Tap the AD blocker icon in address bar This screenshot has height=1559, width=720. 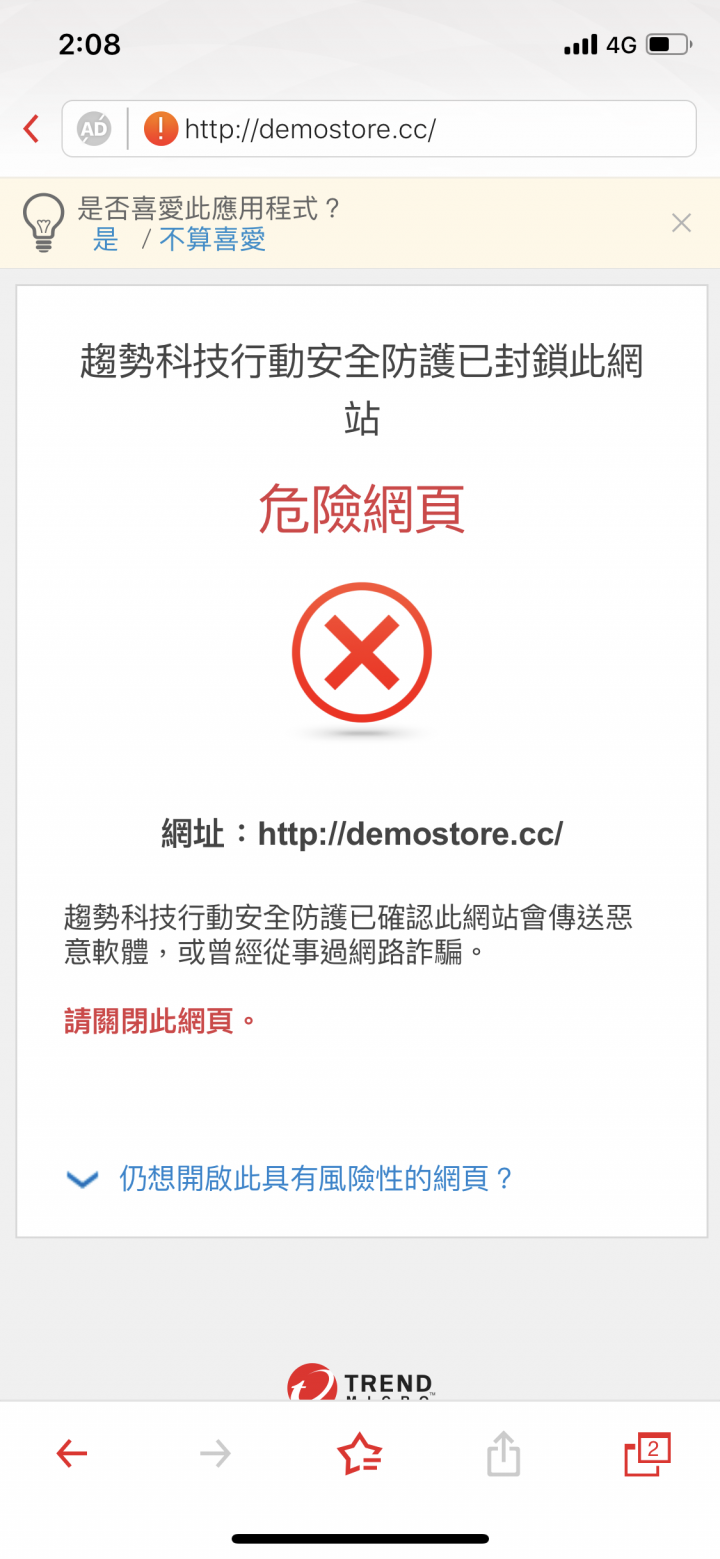coord(94,128)
